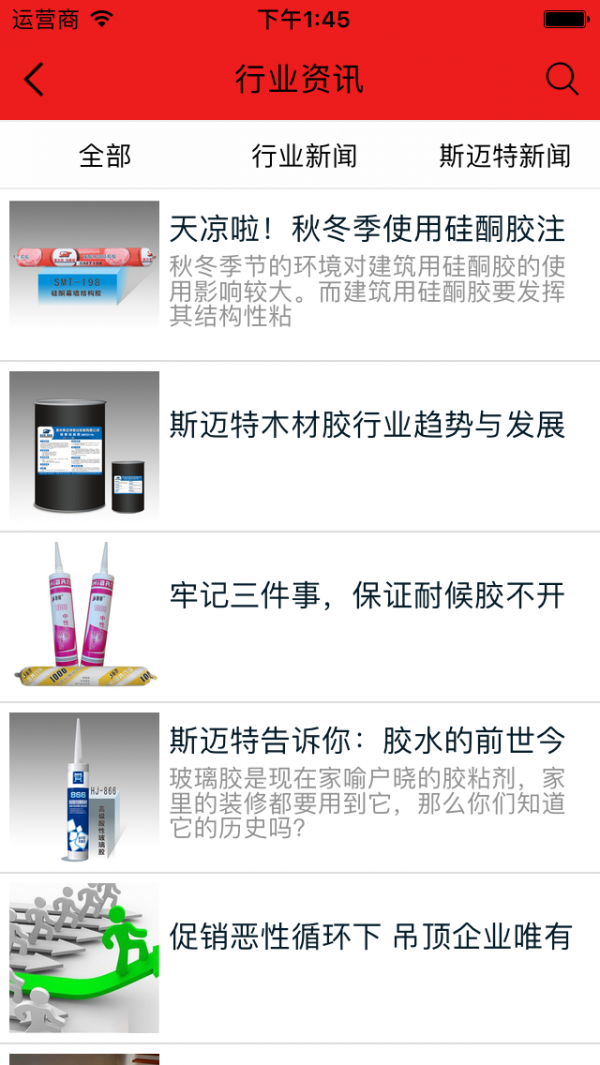Switch to the 全部 tab
This screenshot has height=1065, width=600.
pyautogui.click(x=105, y=156)
